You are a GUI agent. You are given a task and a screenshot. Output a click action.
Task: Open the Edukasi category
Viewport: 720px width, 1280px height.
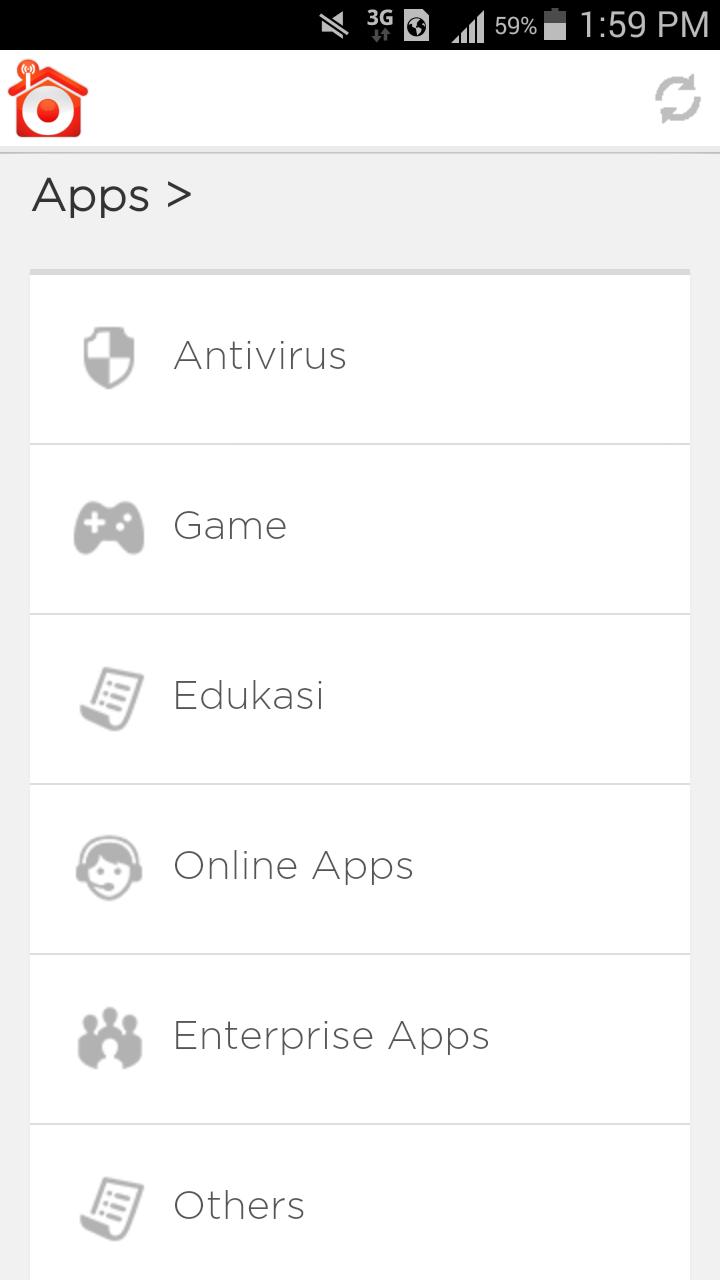(x=360, y=697)
